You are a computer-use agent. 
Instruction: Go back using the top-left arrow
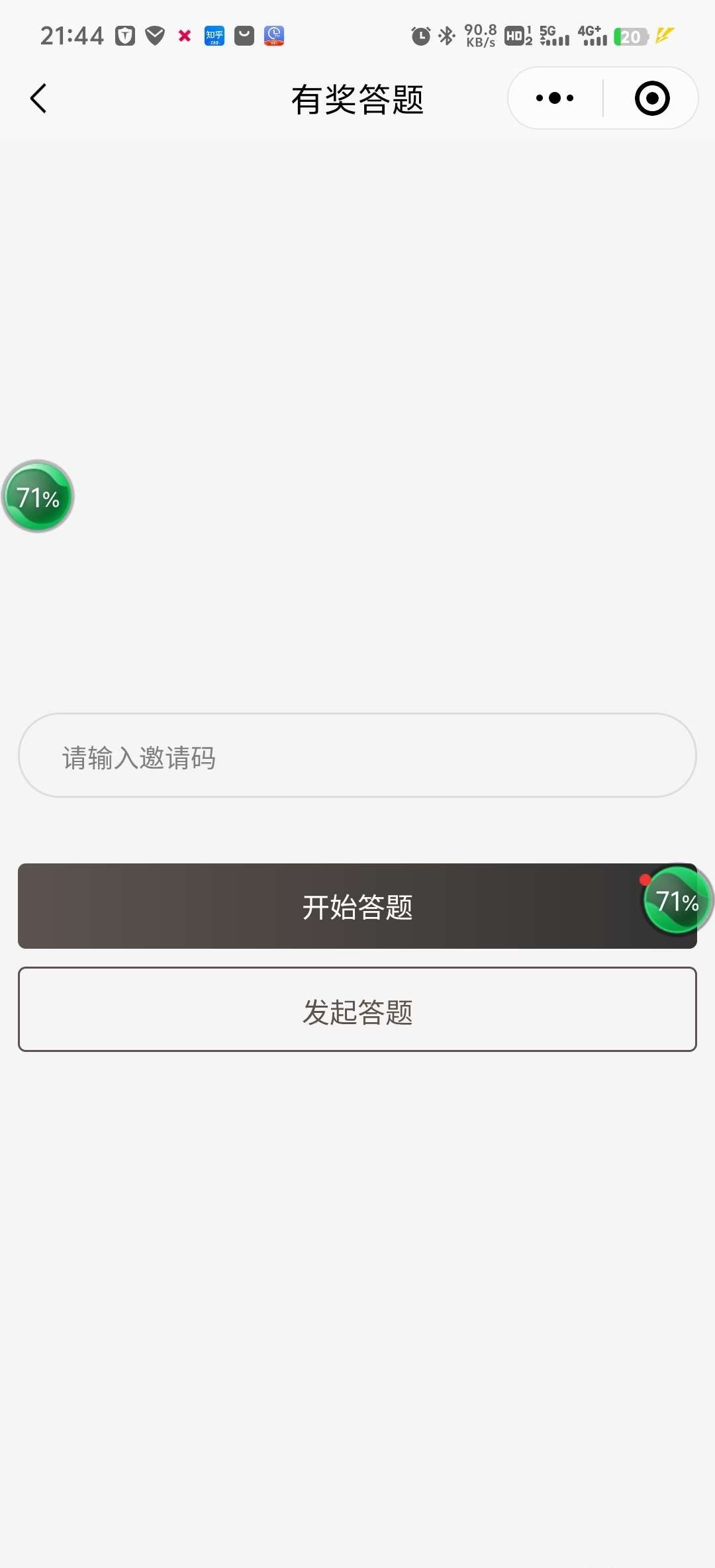tap(38, 99)
